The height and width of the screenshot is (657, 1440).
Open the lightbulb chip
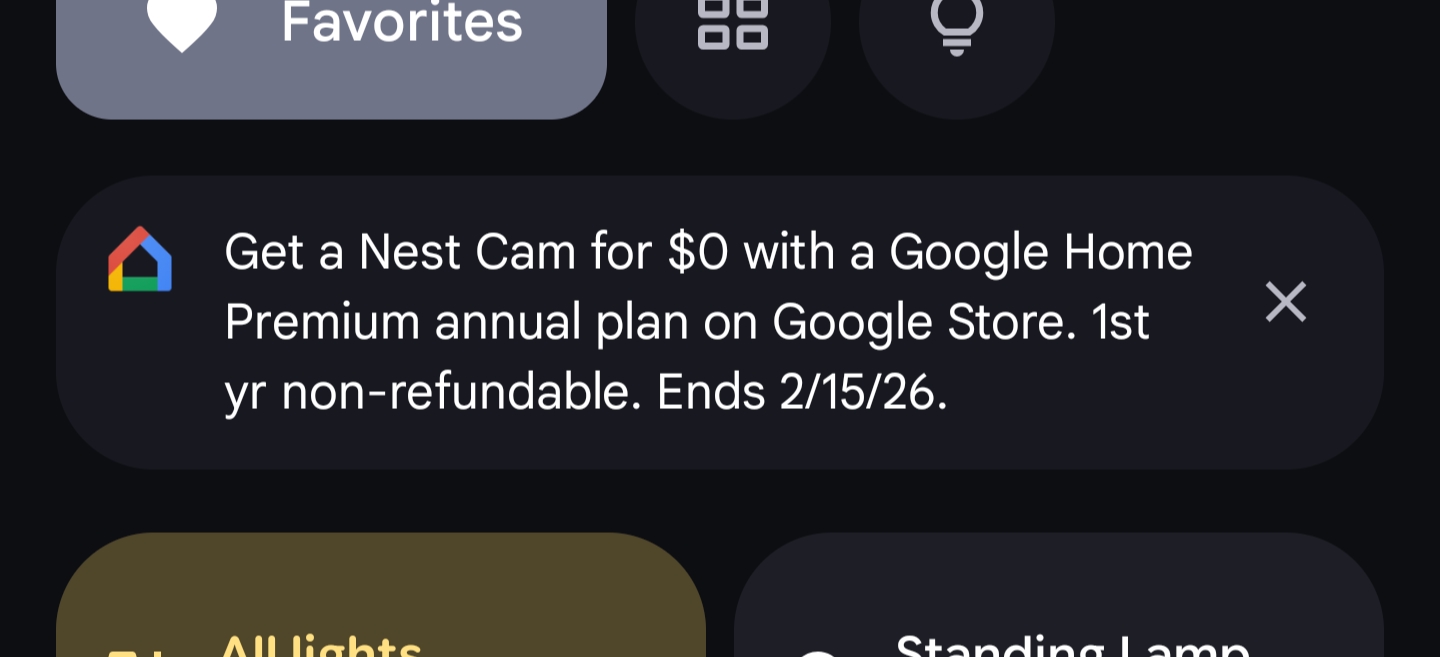956,30
